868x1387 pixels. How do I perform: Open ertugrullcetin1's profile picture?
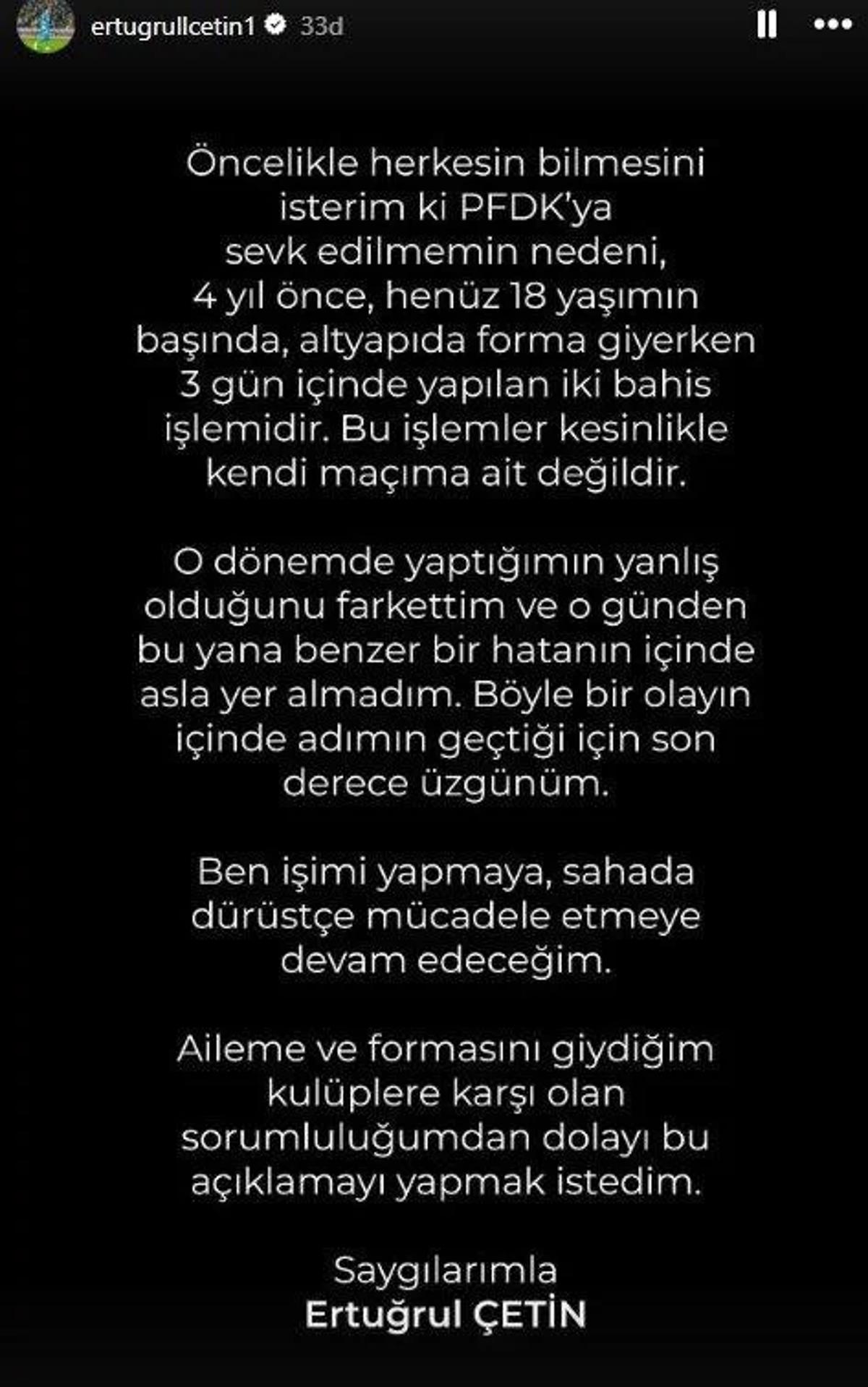(x=45, y=25)
